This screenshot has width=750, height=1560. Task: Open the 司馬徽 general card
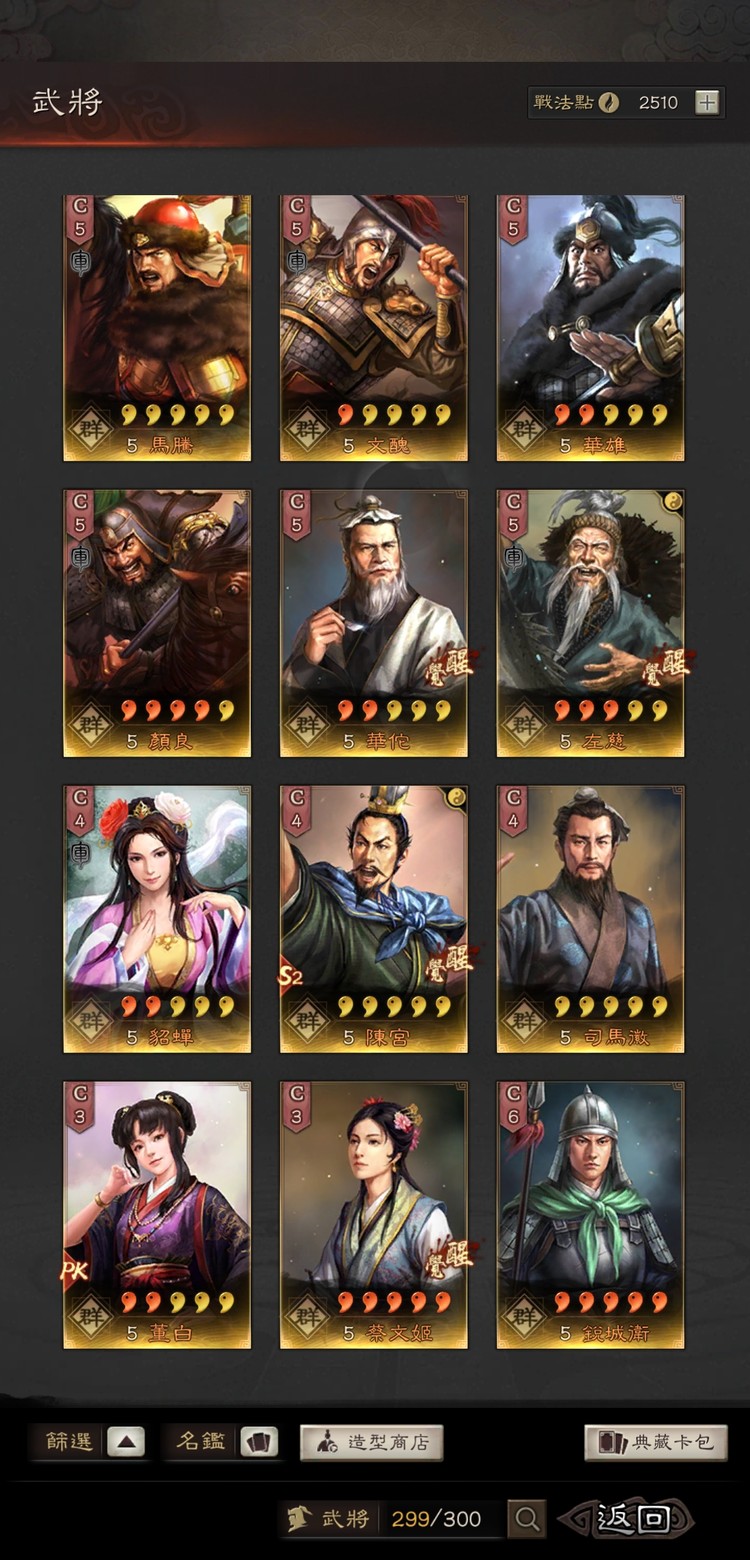coord(590,919)
